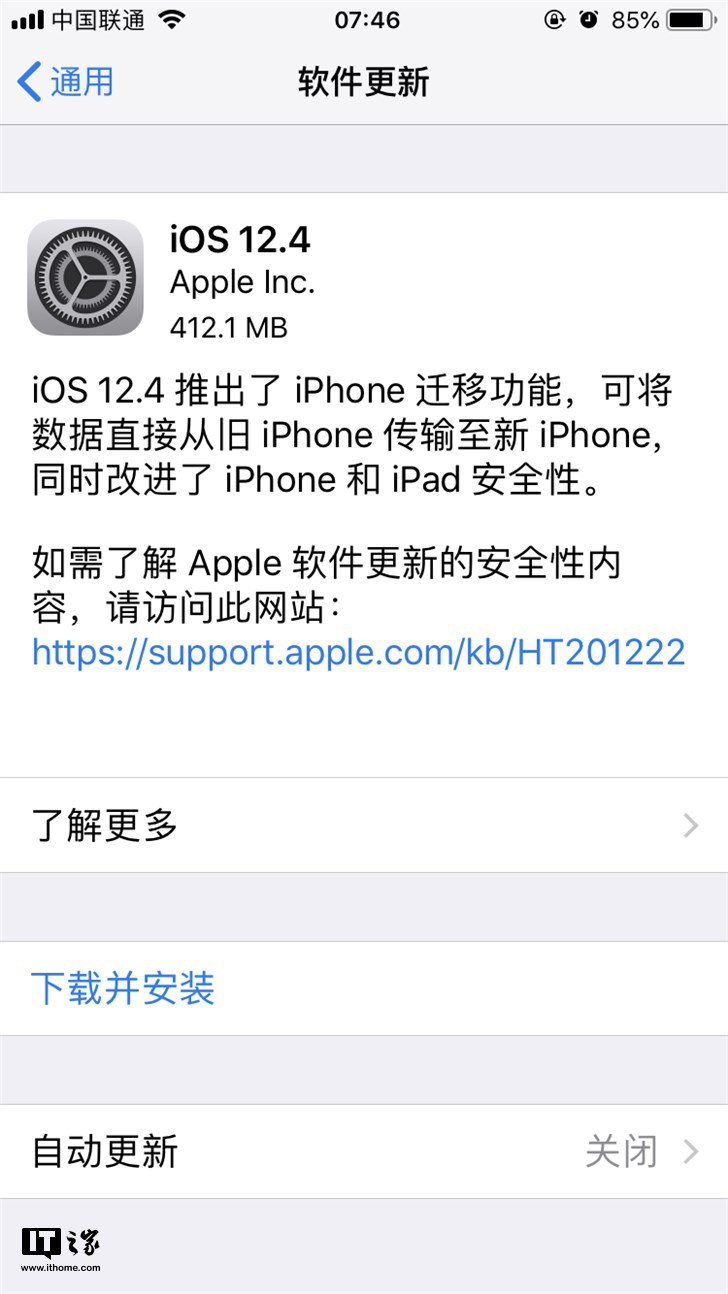Open the support.apple.com HT201222 link
This screenshot has height=1294, width=728.
click(358, 652)
